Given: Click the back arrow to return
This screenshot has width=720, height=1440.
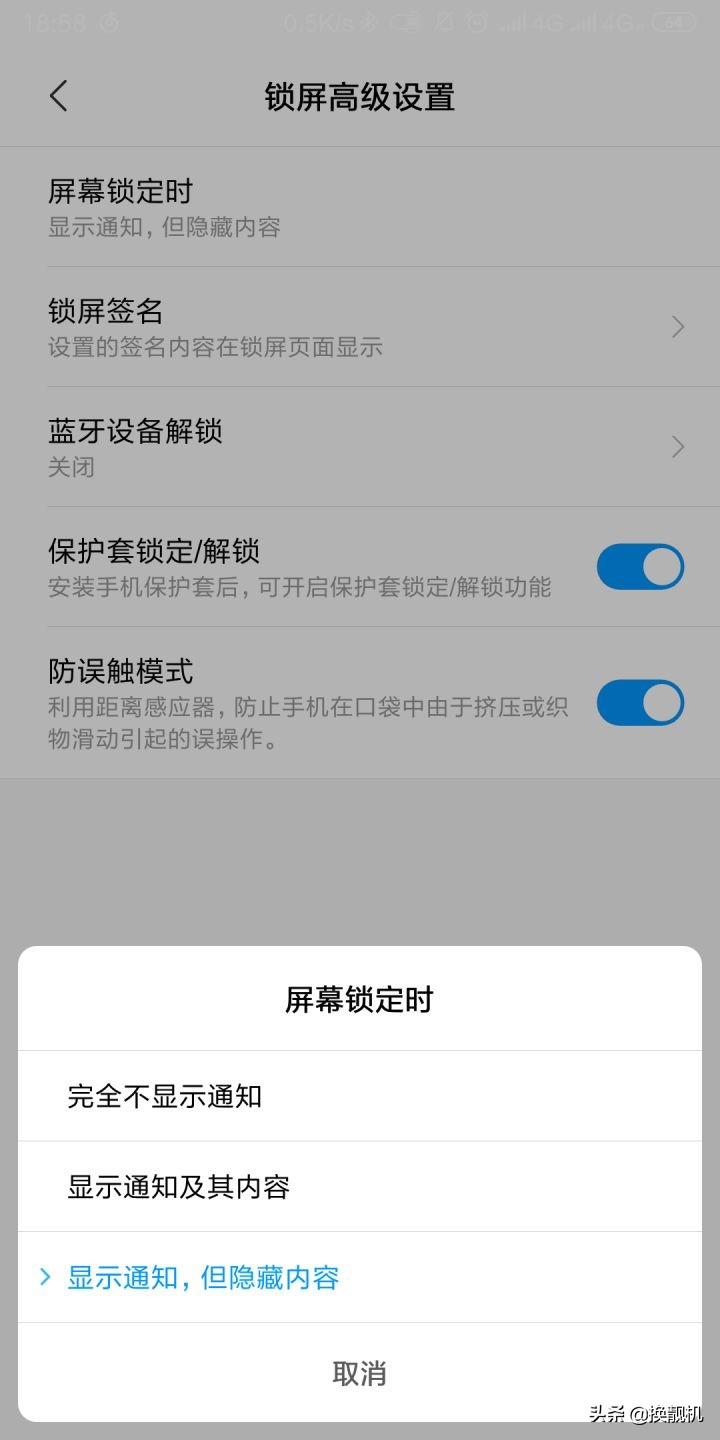Looking at the screenshot, I should coord(57,95).
